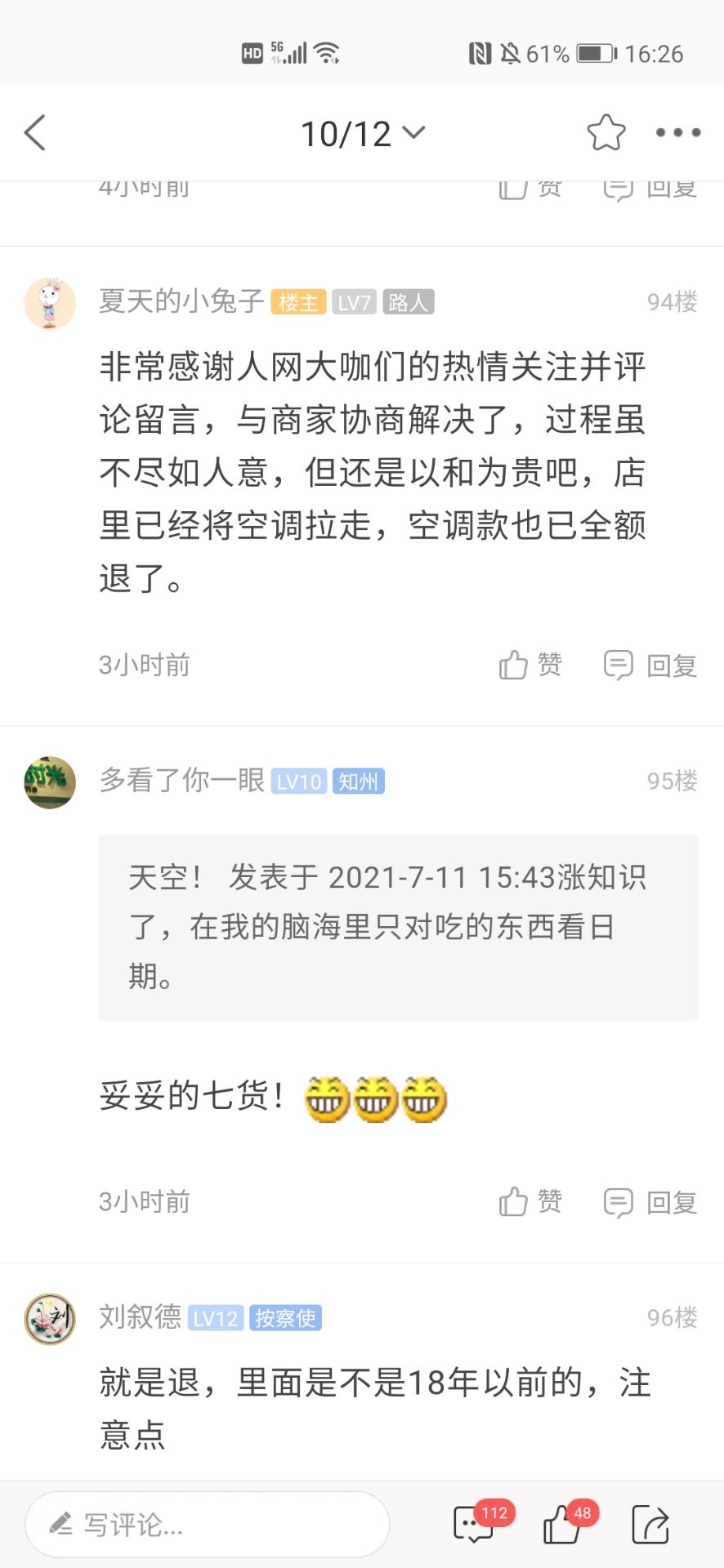
Task: Reply to 夏天的小兔子's 94楼 comment
Action: 650,665
